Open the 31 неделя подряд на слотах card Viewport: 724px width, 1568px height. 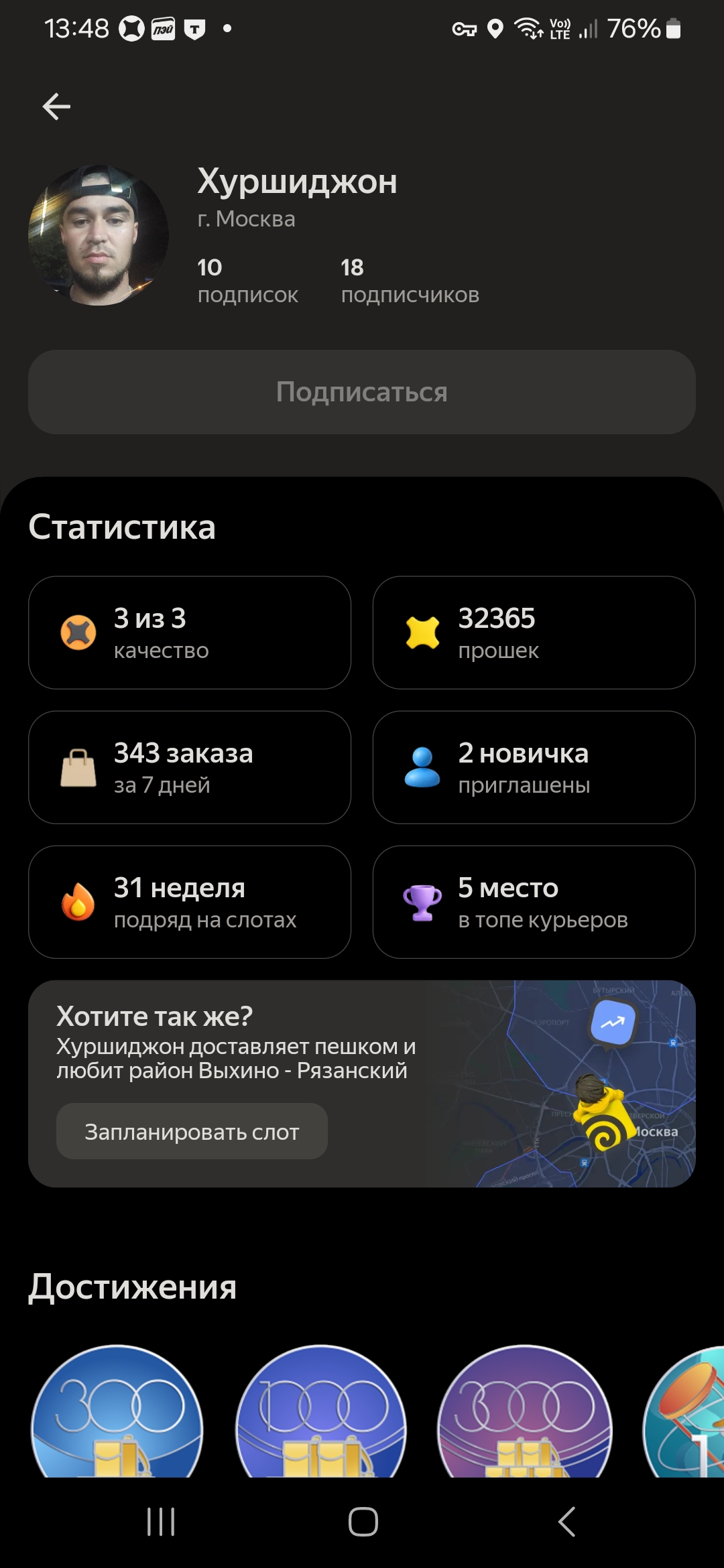tap(190, 902)
